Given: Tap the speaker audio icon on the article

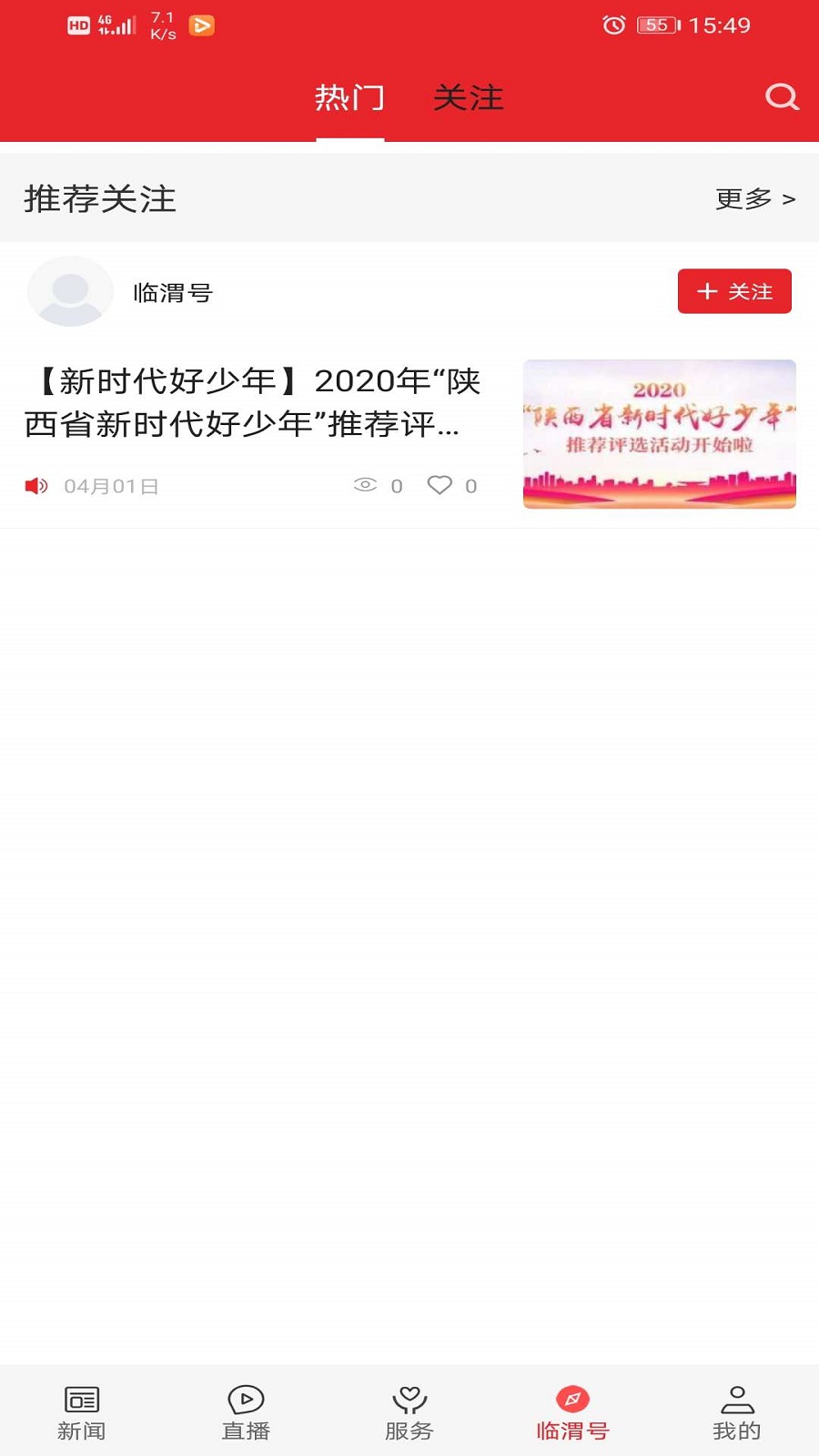Looking at the screenshot, I should [35, 485].
